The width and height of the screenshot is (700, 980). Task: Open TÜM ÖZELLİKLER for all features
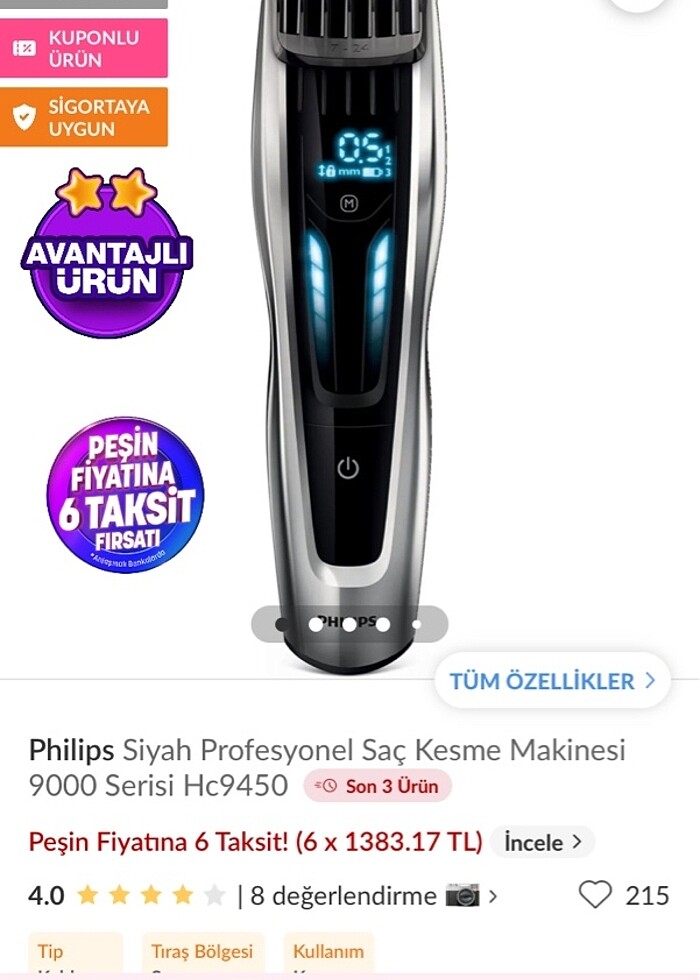pos(552,681)
